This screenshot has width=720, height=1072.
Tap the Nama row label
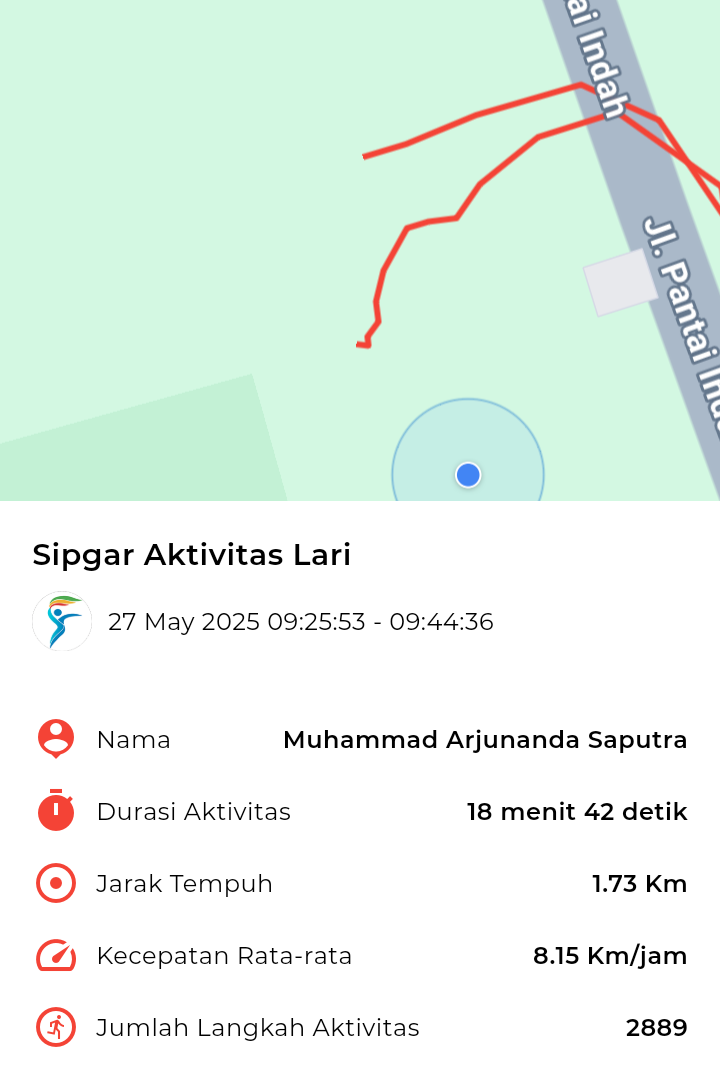pos(133,739)
